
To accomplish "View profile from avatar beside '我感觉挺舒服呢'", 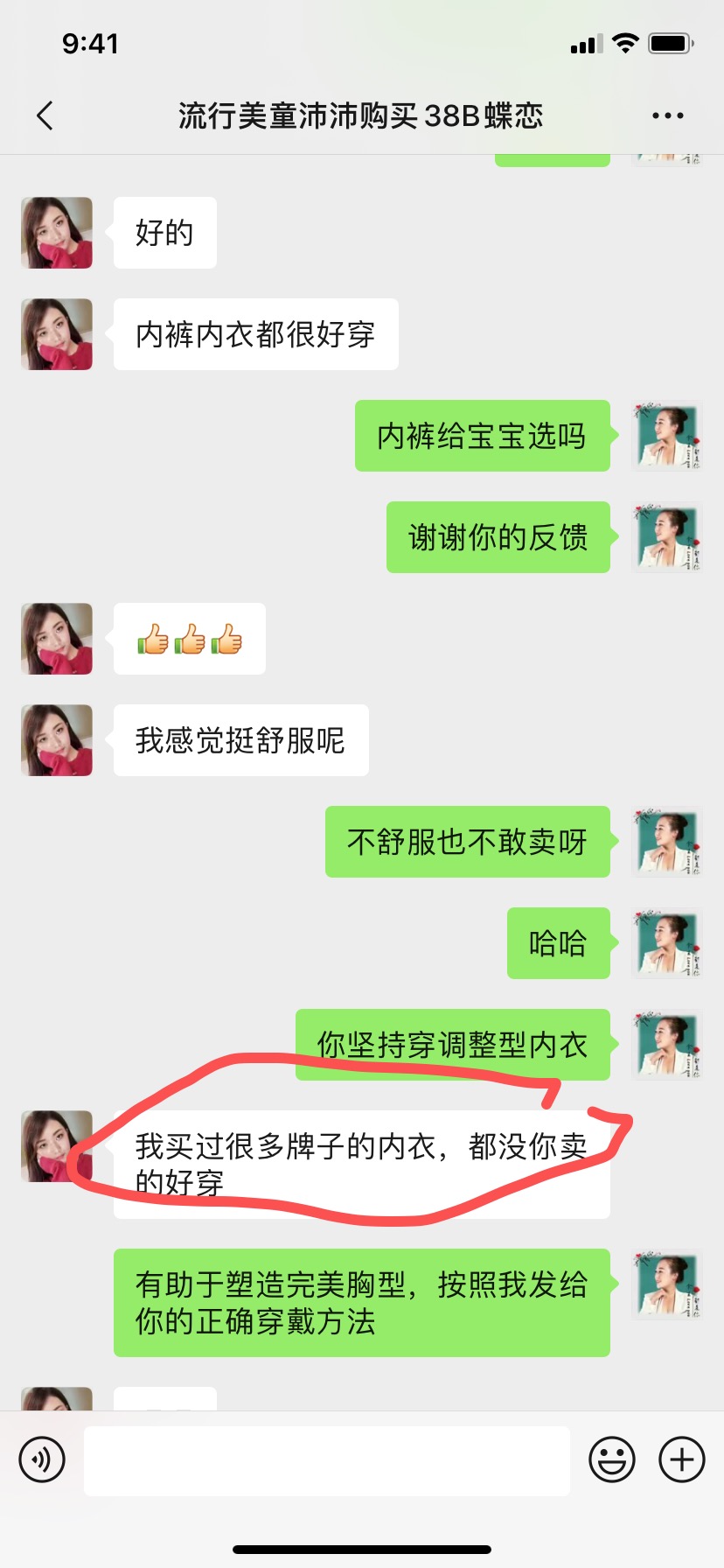I will click(x=57, y=740).
